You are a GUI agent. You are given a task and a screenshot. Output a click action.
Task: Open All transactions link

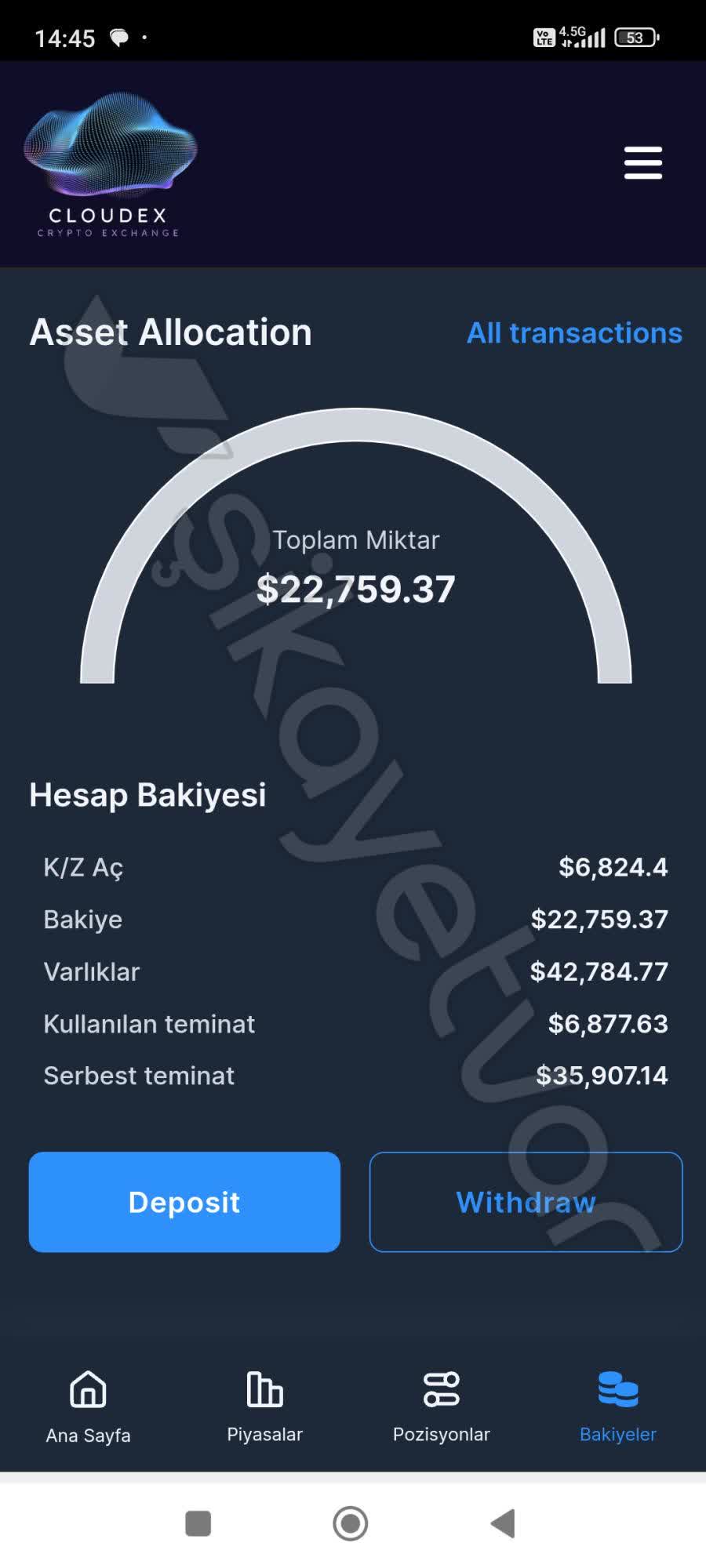574,332
